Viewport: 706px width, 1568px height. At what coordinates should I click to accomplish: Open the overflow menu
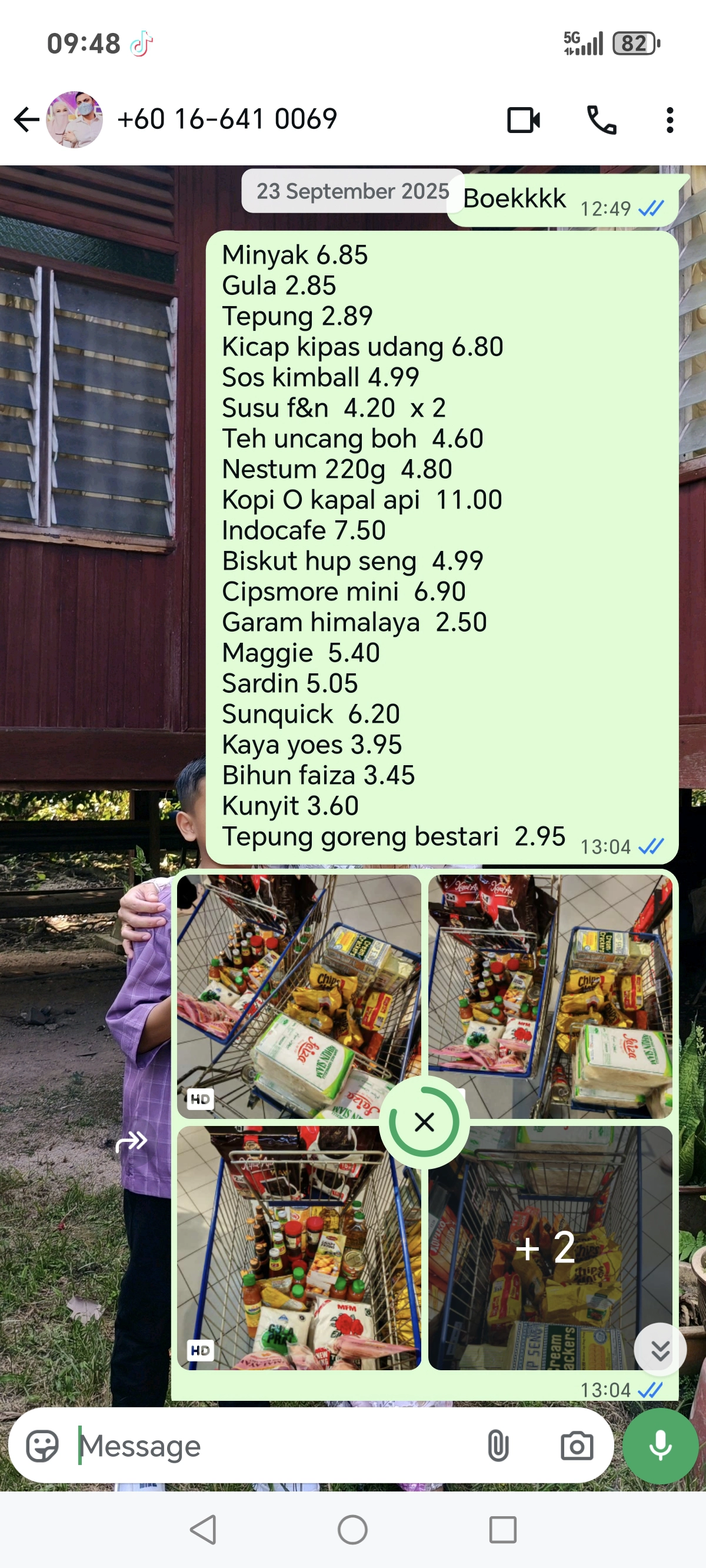click(x=670, y=120)
